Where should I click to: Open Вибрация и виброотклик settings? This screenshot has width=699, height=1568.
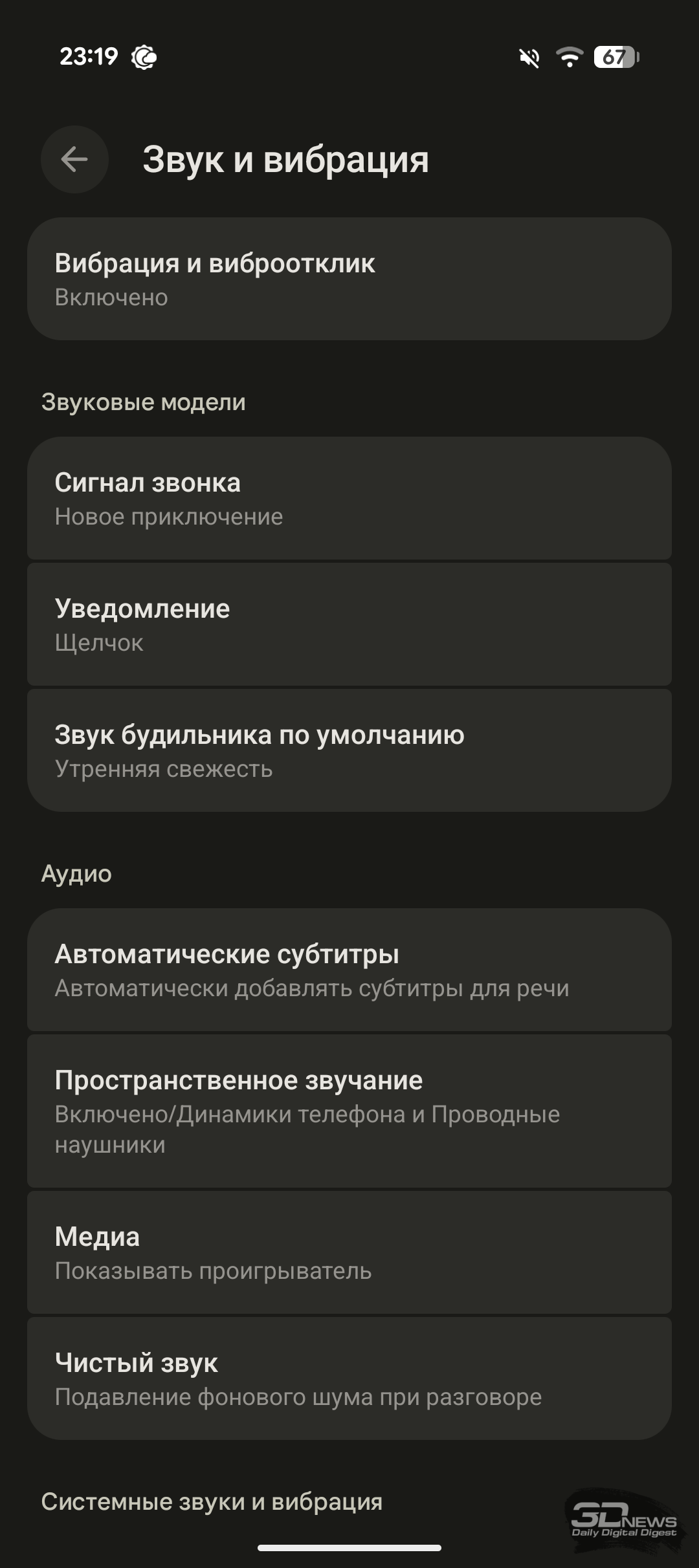point(349,279)
